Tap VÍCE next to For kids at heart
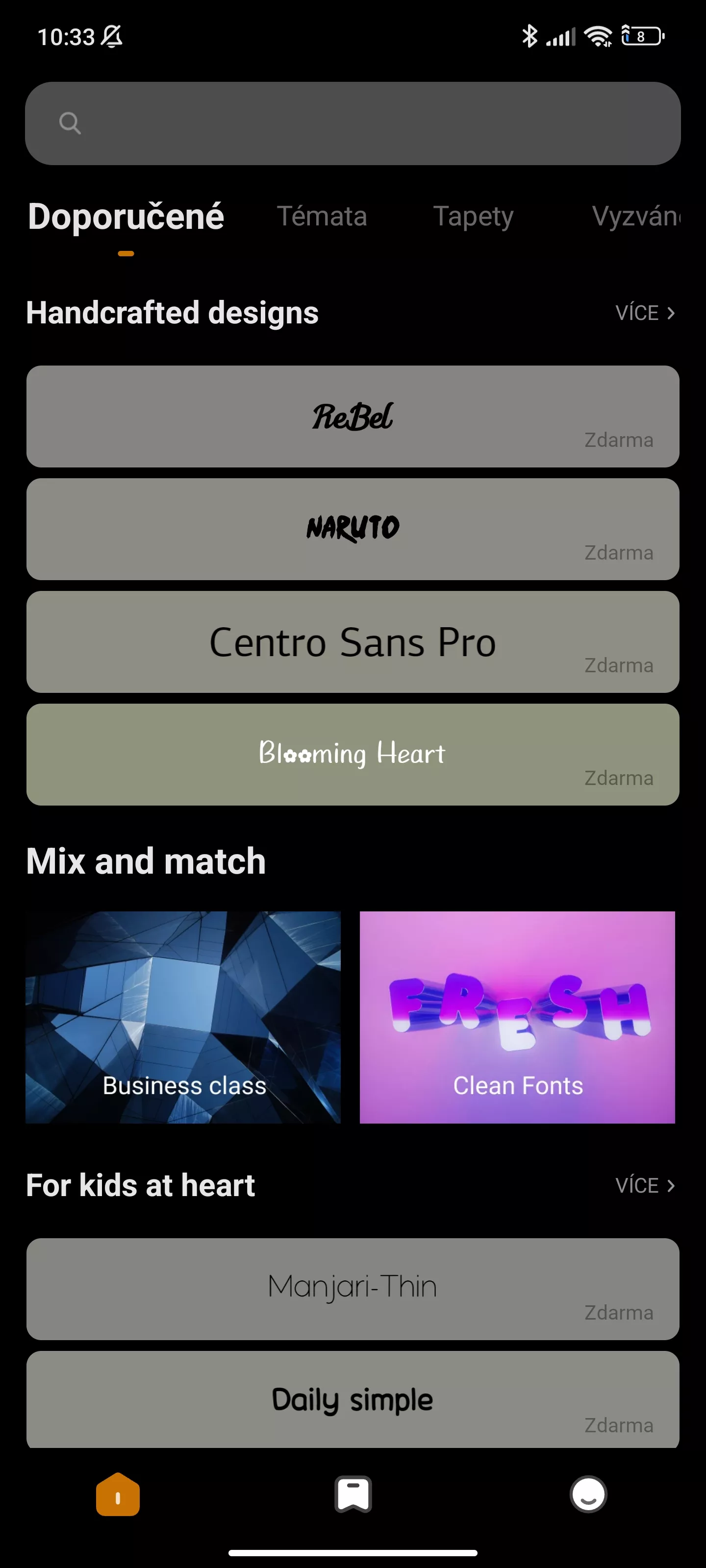The width and height of the screenshot is (706, 1568). (x=645, y=1186)
